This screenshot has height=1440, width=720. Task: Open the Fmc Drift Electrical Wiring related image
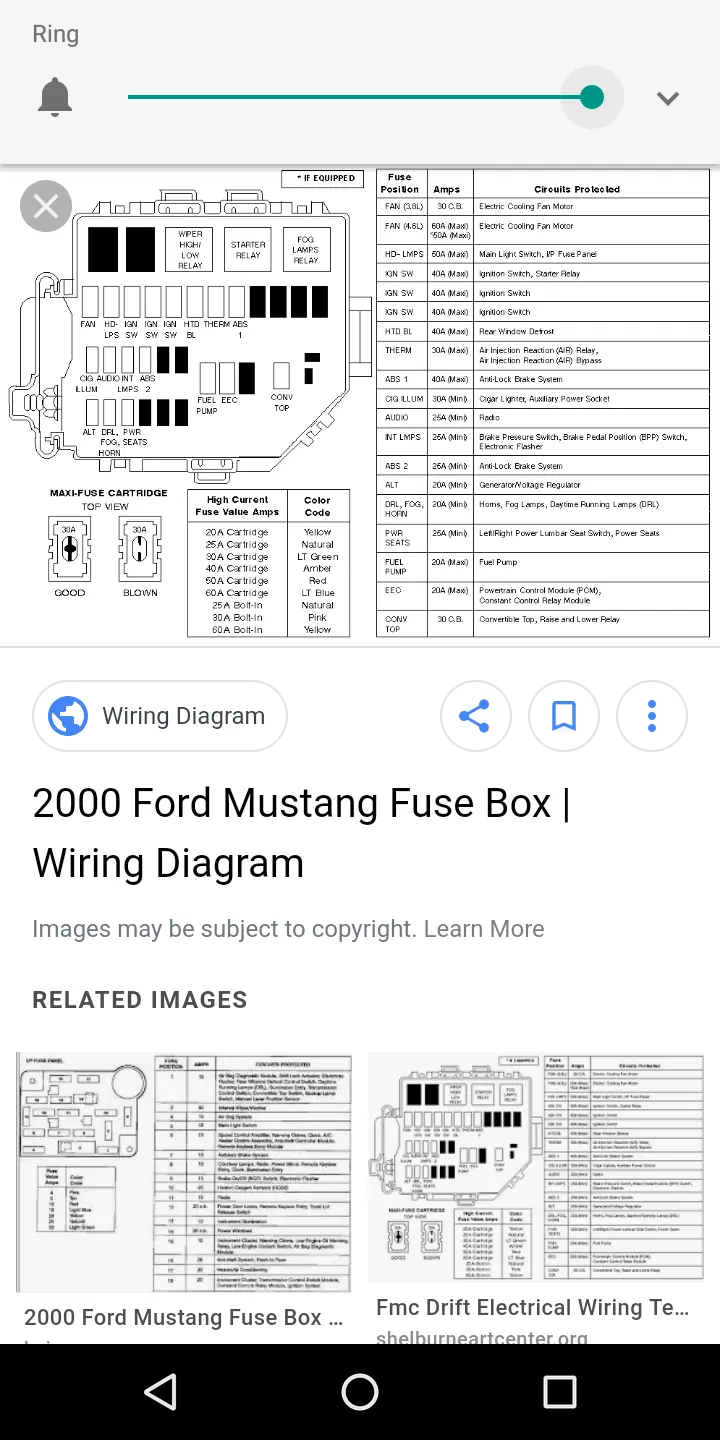coord(536,1196)
